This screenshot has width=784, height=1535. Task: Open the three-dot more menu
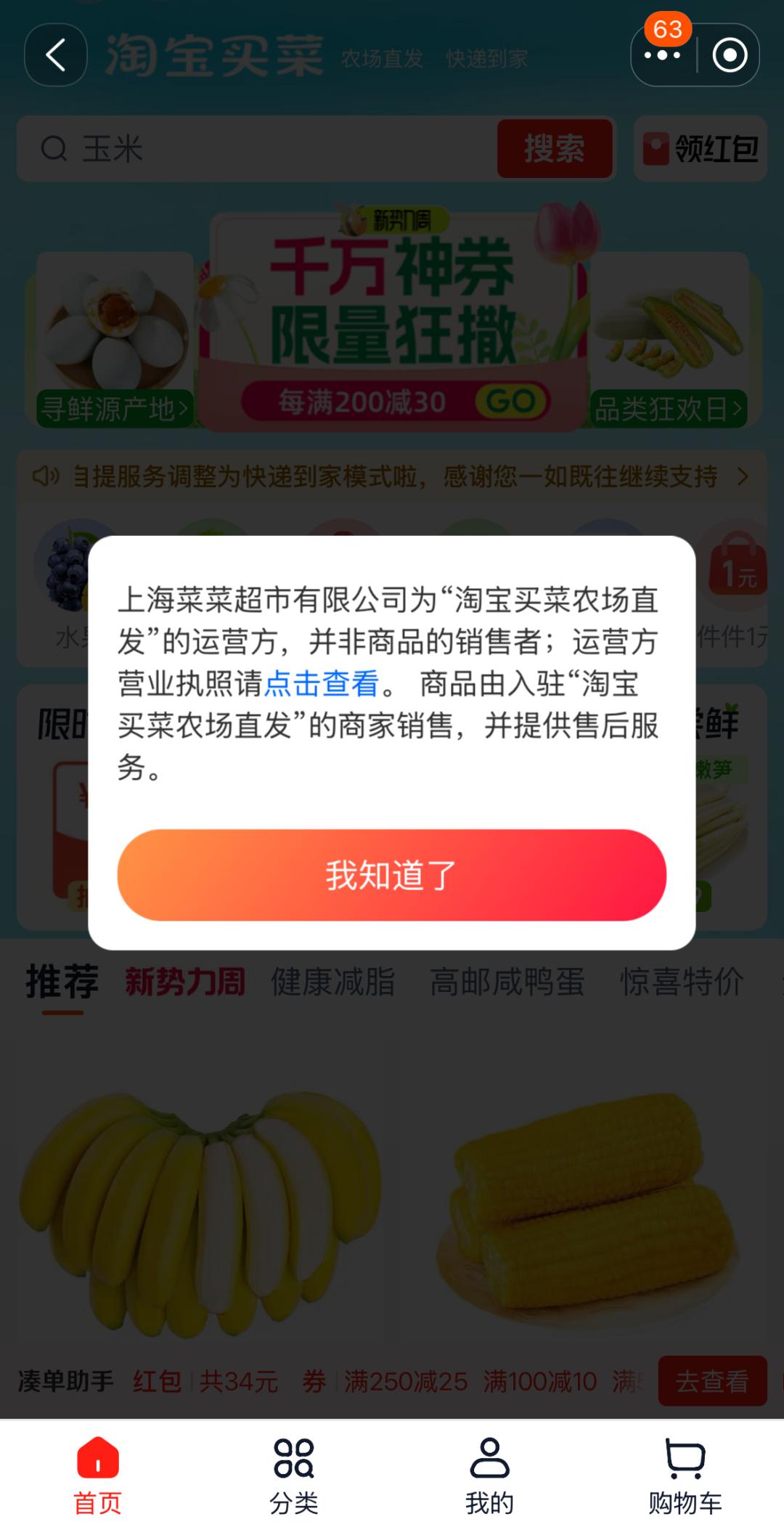[662, 55]
